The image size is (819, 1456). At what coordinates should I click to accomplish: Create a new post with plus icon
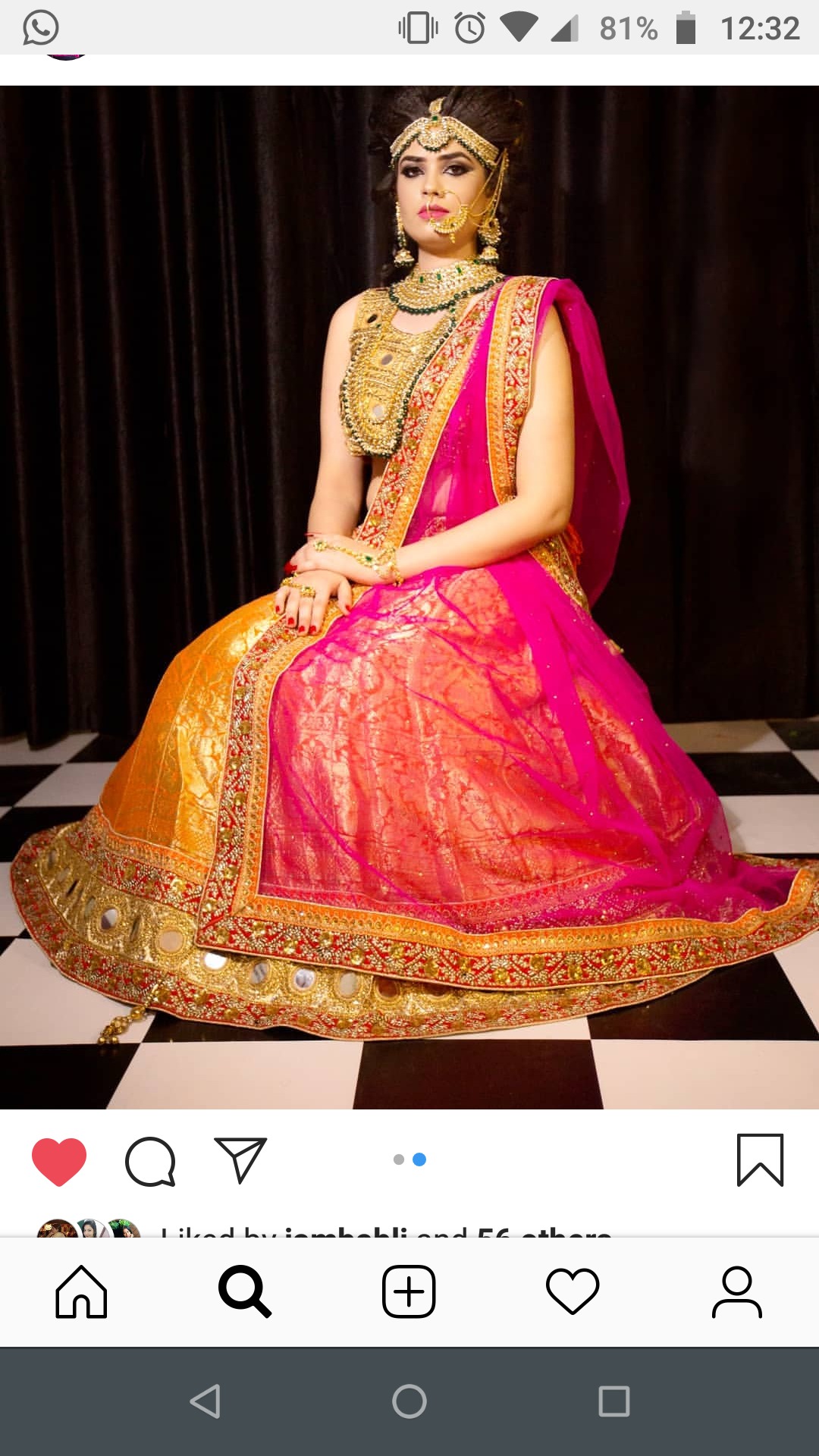tap(409, 1291)
